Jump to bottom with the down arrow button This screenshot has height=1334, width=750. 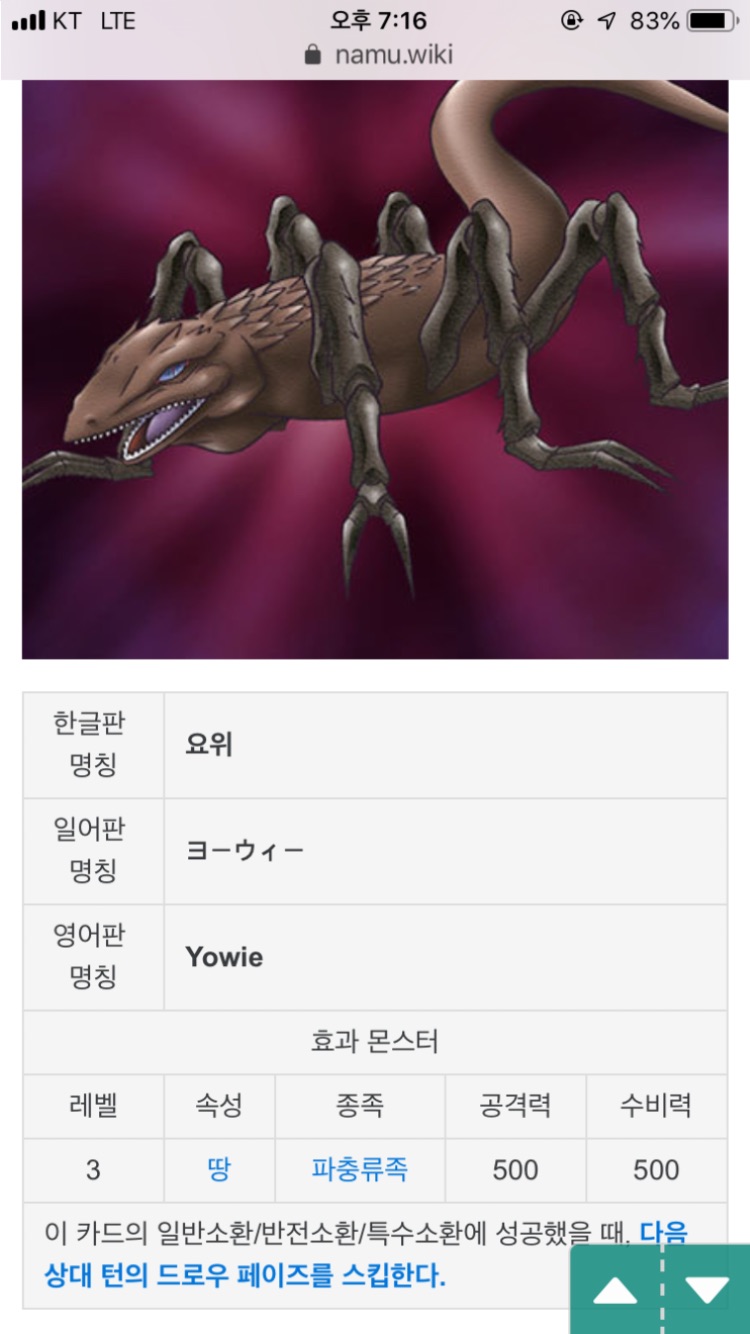click(707, 1290)
